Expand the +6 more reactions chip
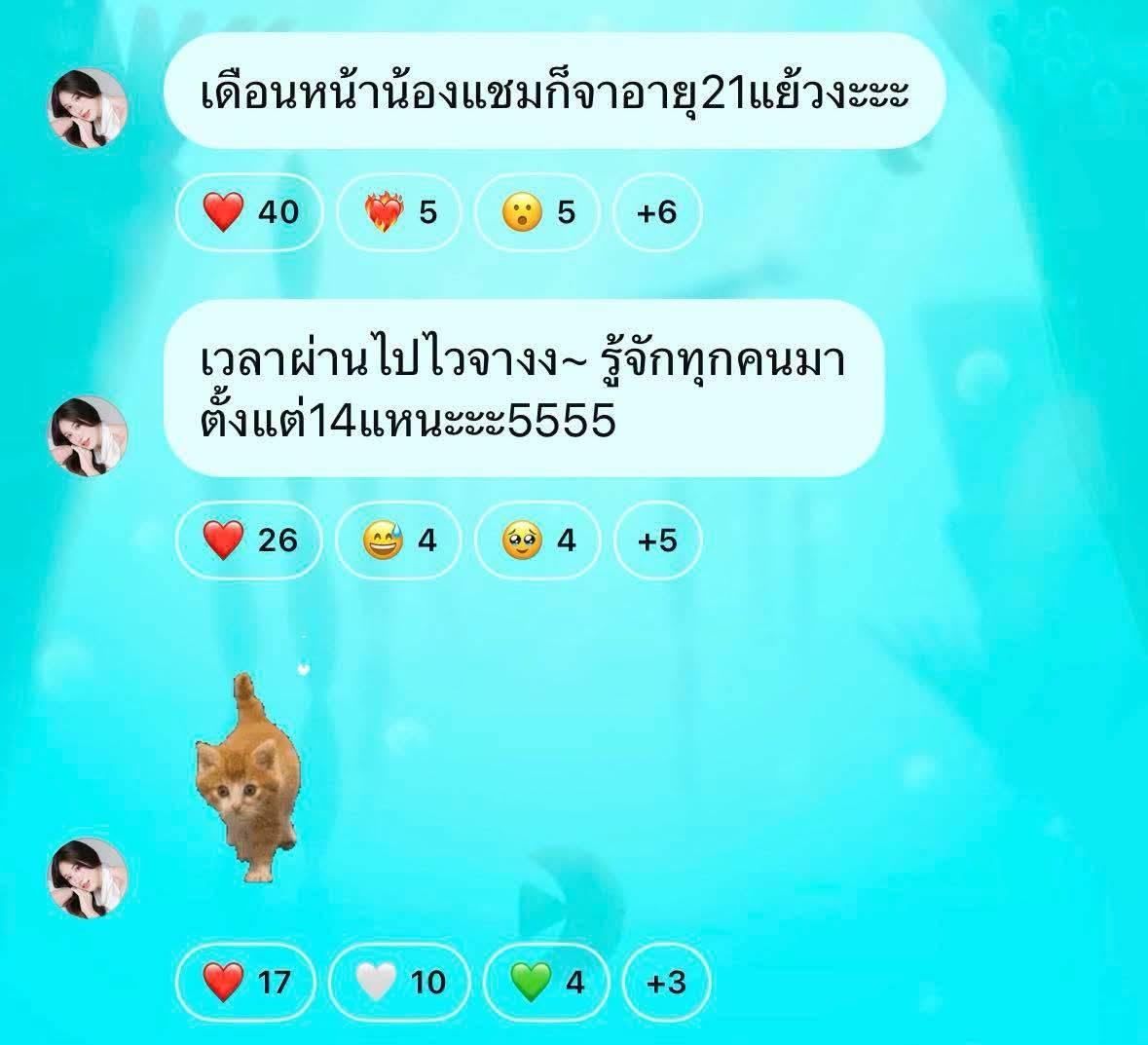Image resolution: width=1148 pixels, height=1045 pixels. point(656,212)
